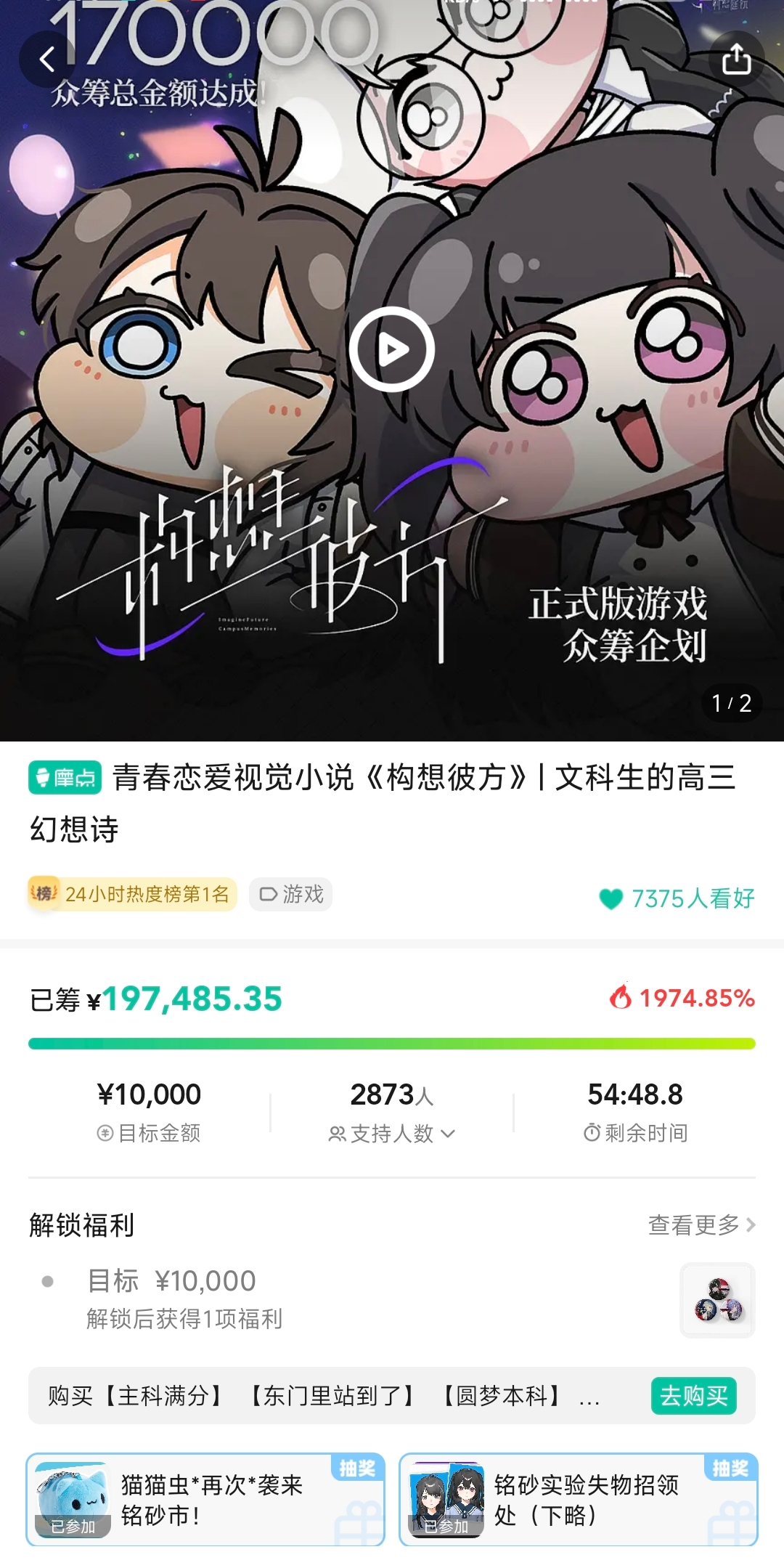Open the 24小时热度榜第1名 ranking badge

pos(133,894)
